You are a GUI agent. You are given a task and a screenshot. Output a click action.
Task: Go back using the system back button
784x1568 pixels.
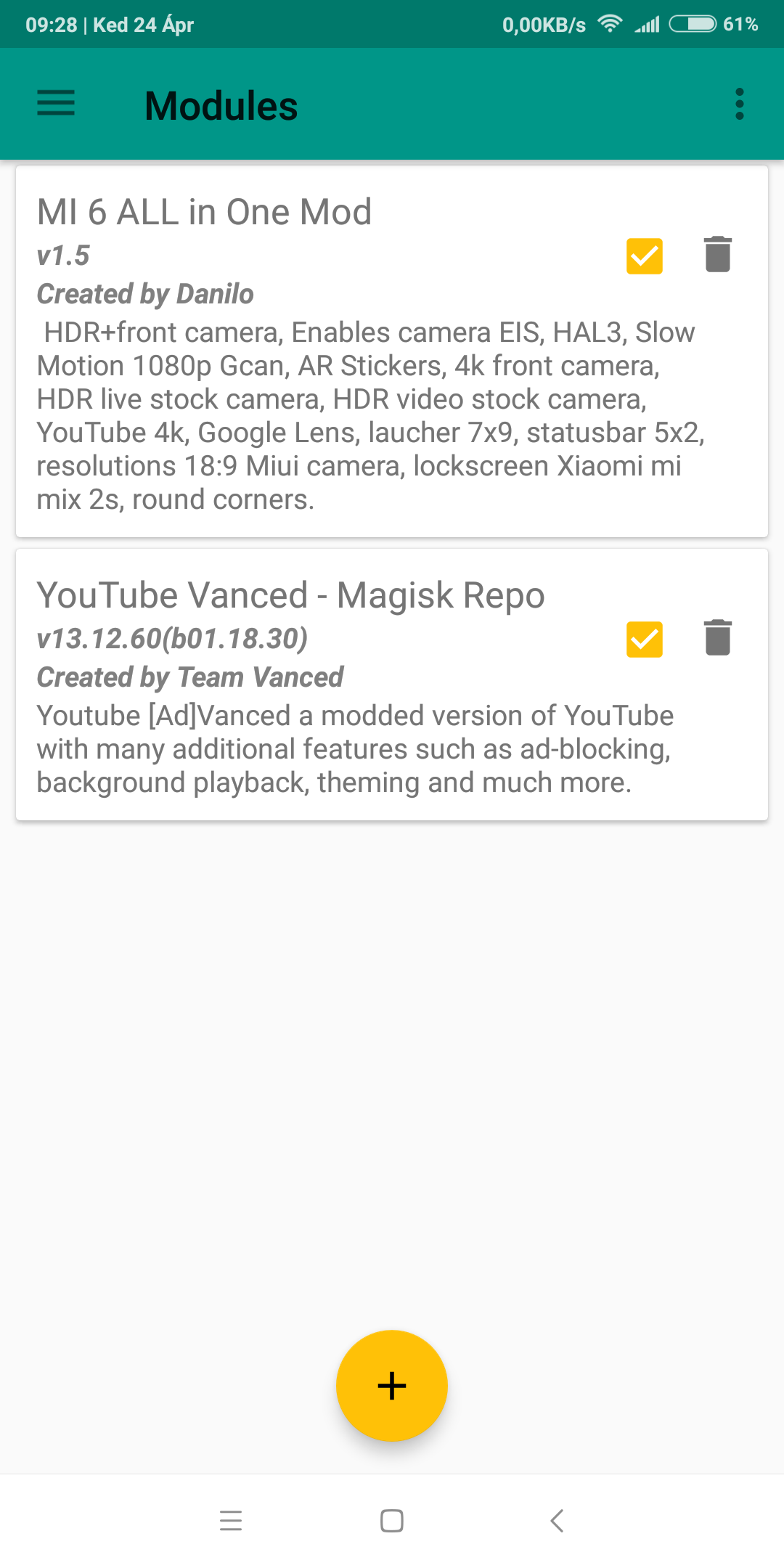click(x=557, y=1520)
